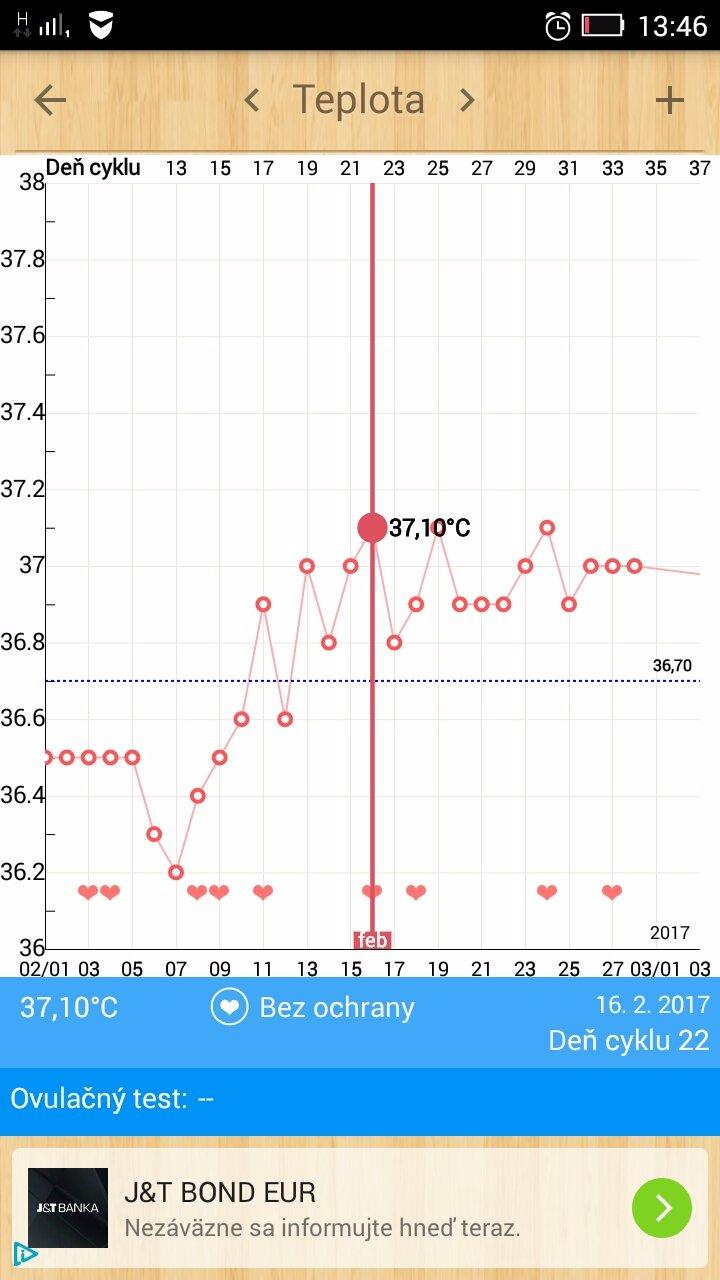Switch to next chart with right chevron

(466, 100)
